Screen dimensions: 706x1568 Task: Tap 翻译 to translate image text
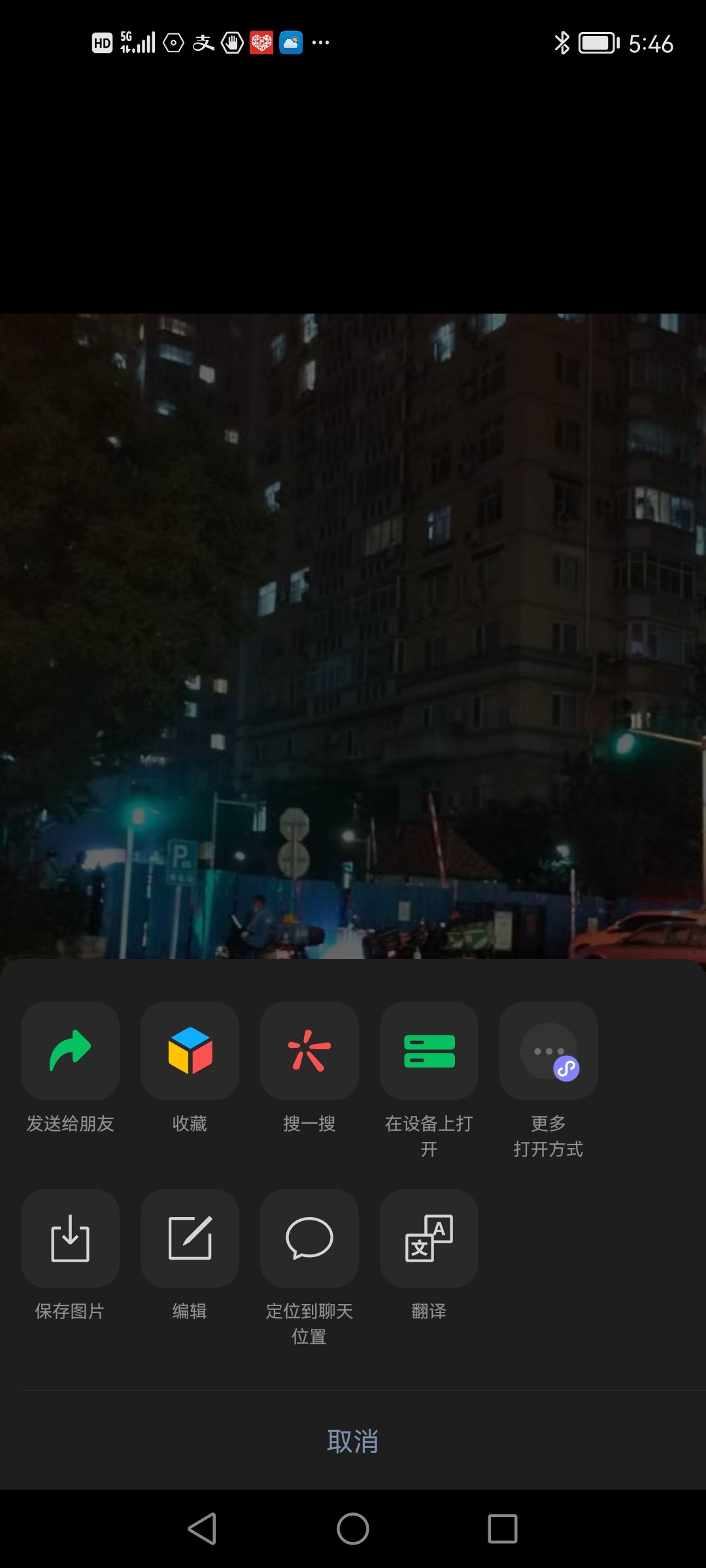[429, 1239]
